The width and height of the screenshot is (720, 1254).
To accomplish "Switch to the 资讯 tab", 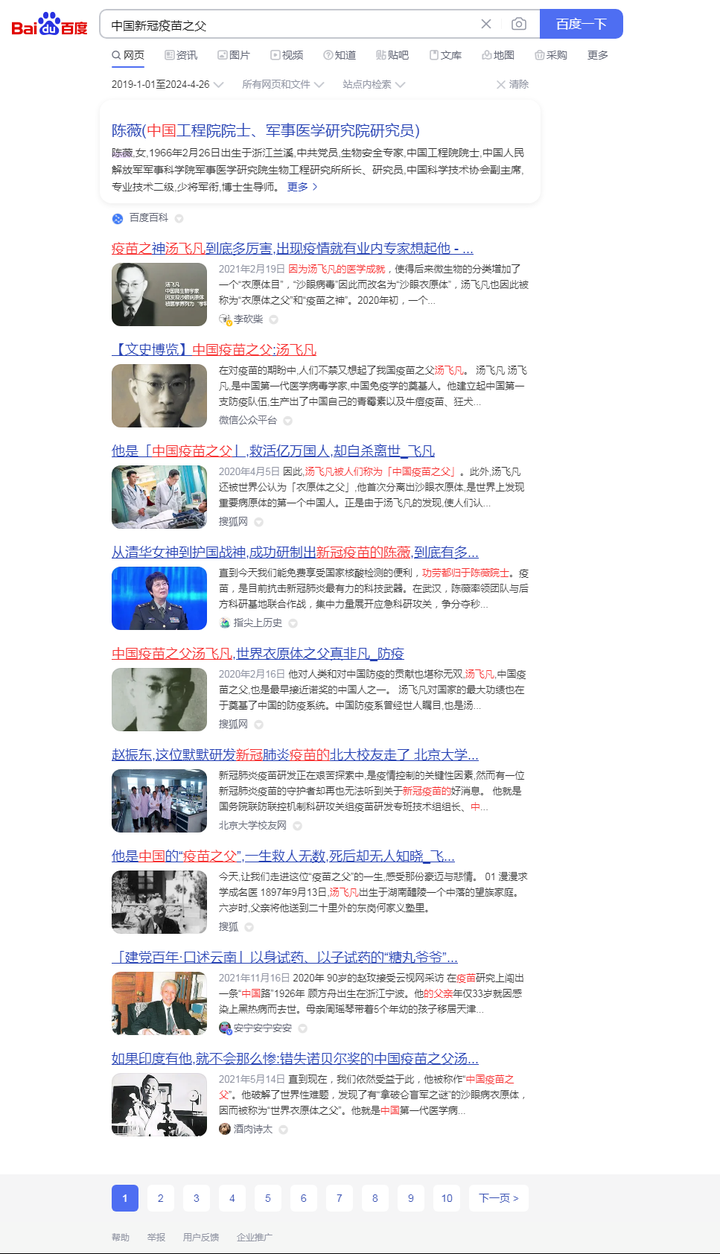I will point(180,56).
